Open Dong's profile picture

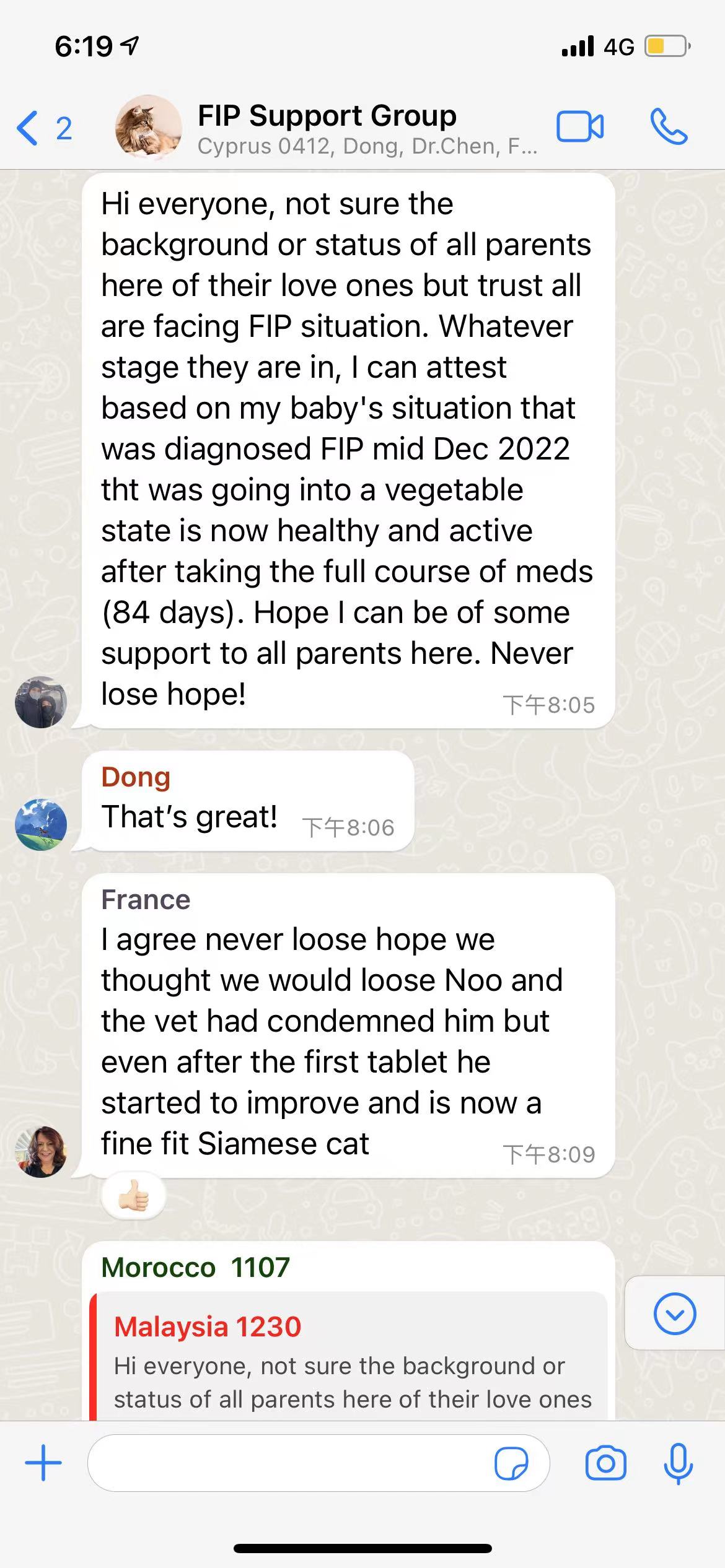click(41, 824)
